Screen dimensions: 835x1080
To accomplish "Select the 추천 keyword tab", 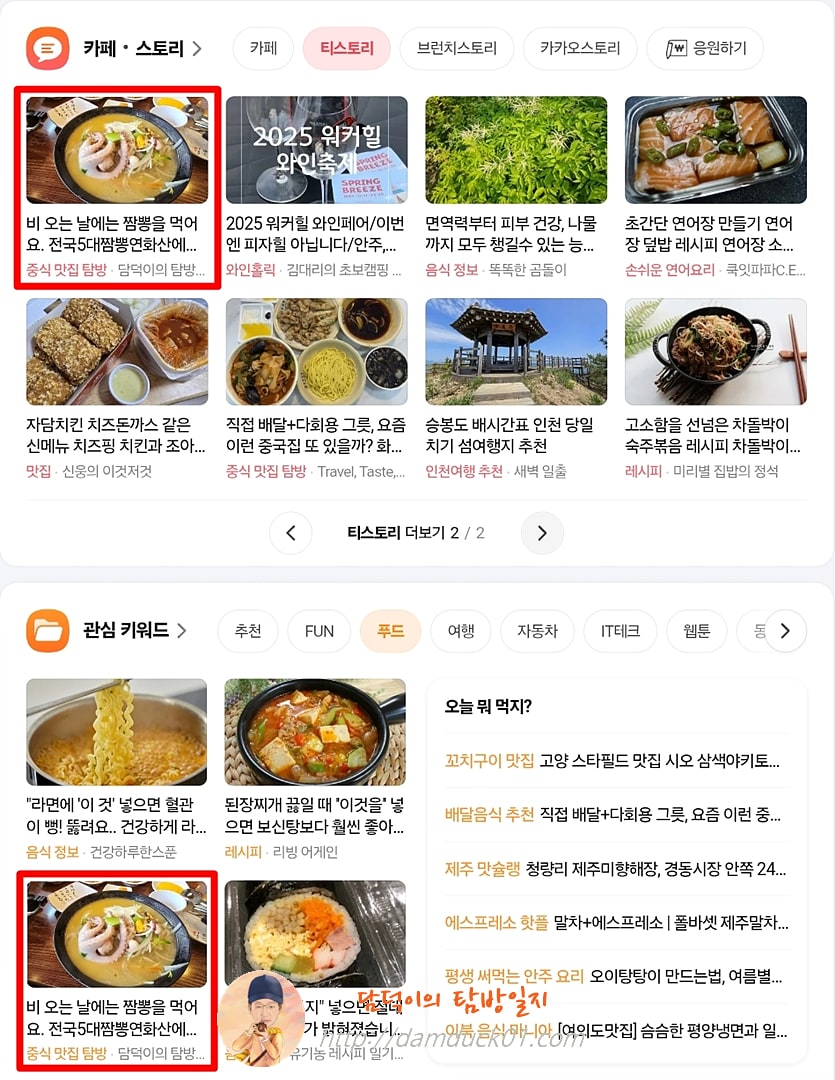I will coord(247,631).
